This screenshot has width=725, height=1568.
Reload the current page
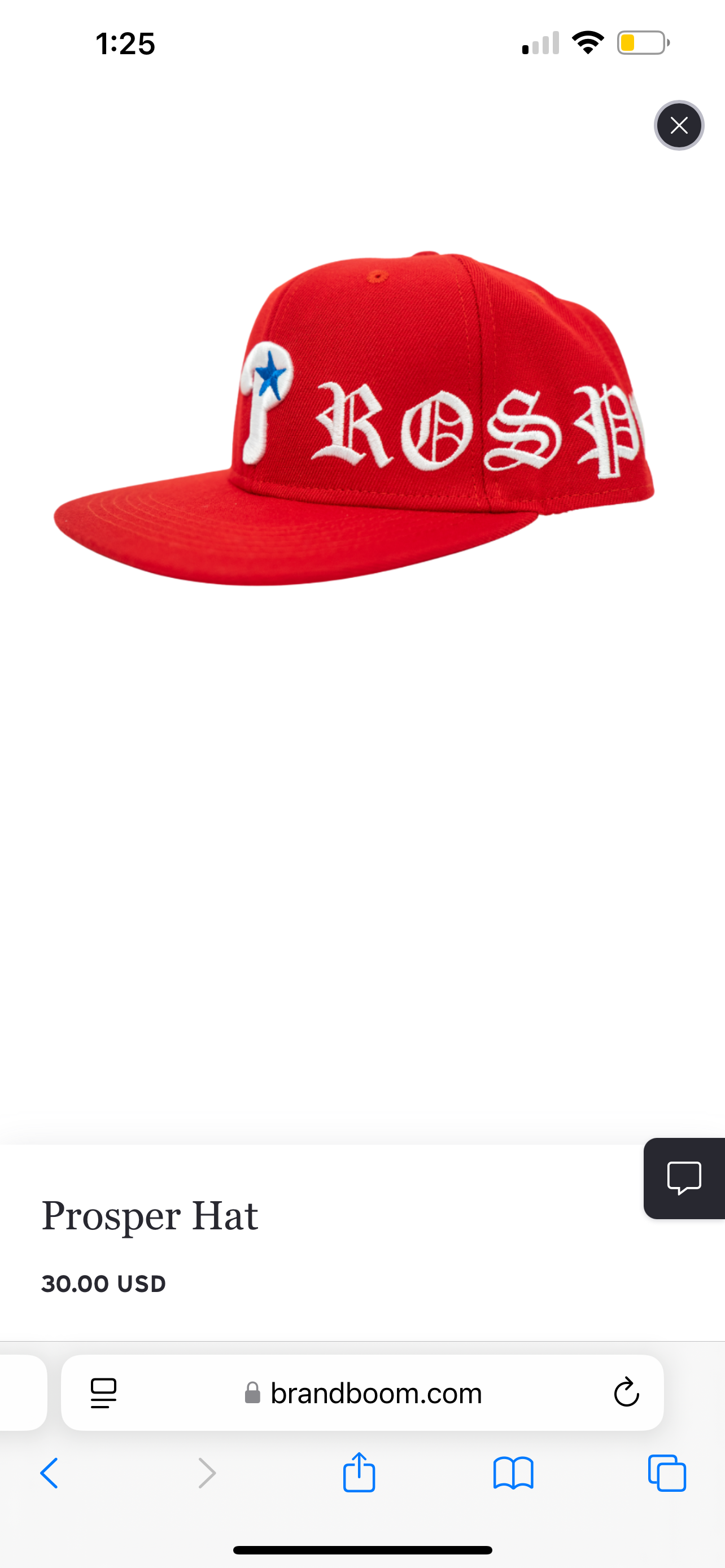tap(626, 1393)
